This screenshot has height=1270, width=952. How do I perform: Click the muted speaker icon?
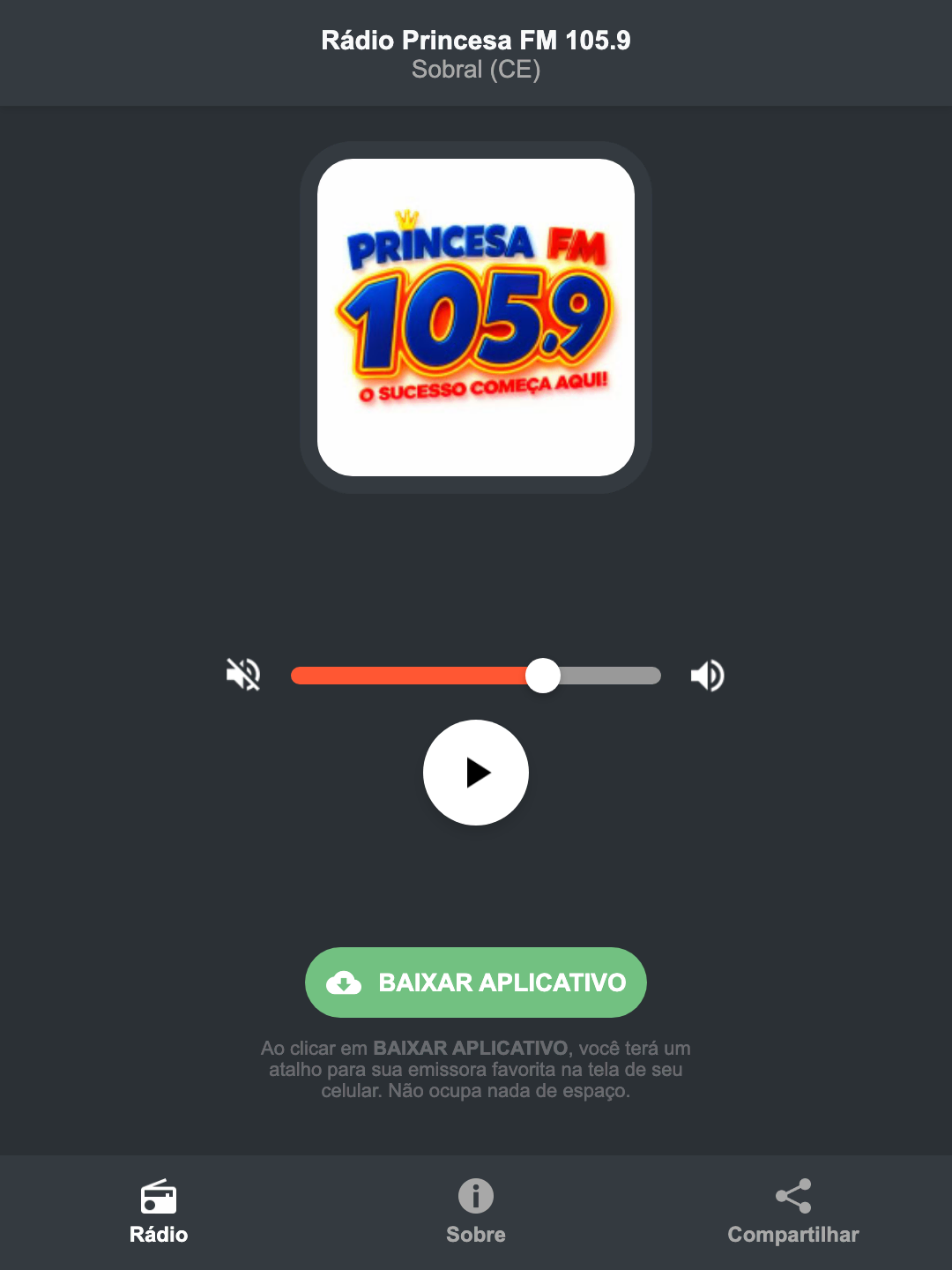point(244,675)
